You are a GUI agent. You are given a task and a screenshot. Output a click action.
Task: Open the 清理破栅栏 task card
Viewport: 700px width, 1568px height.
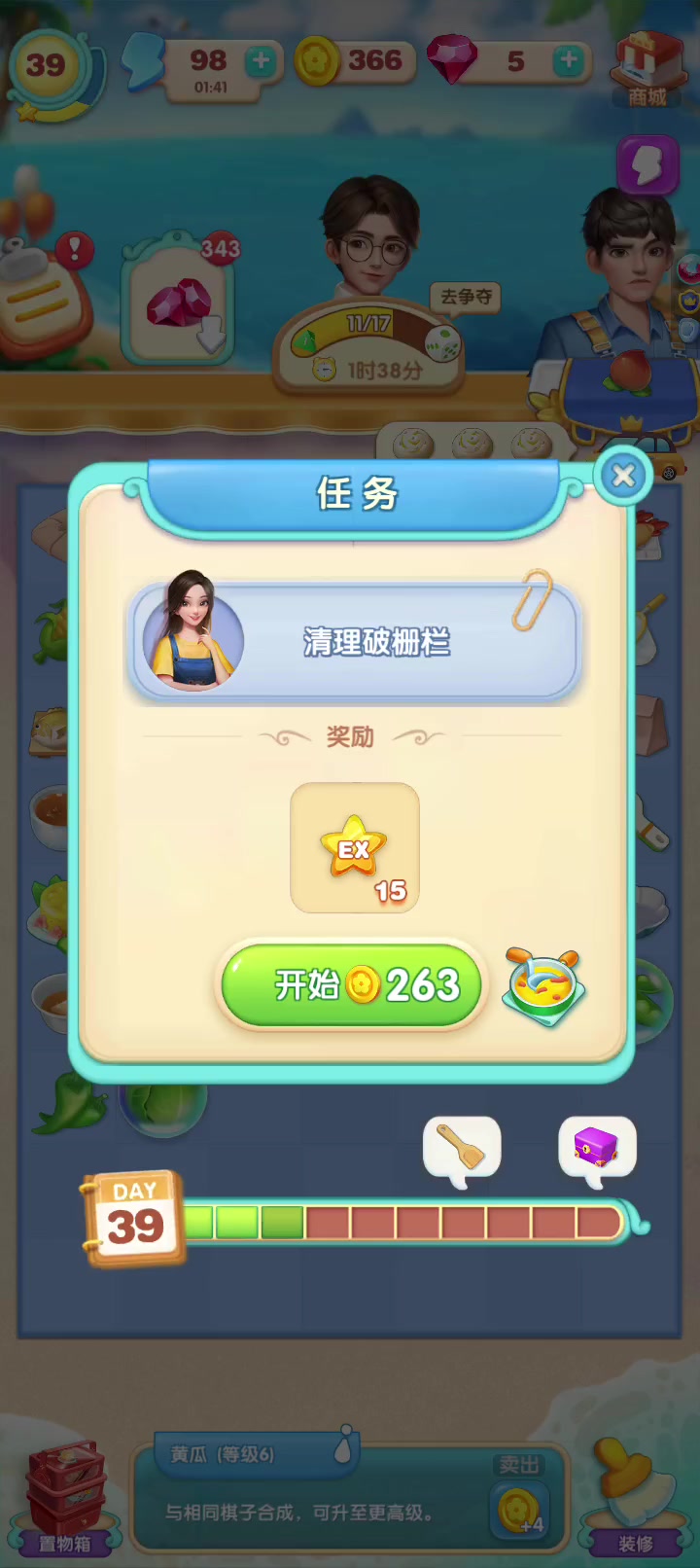click(355, 640)
